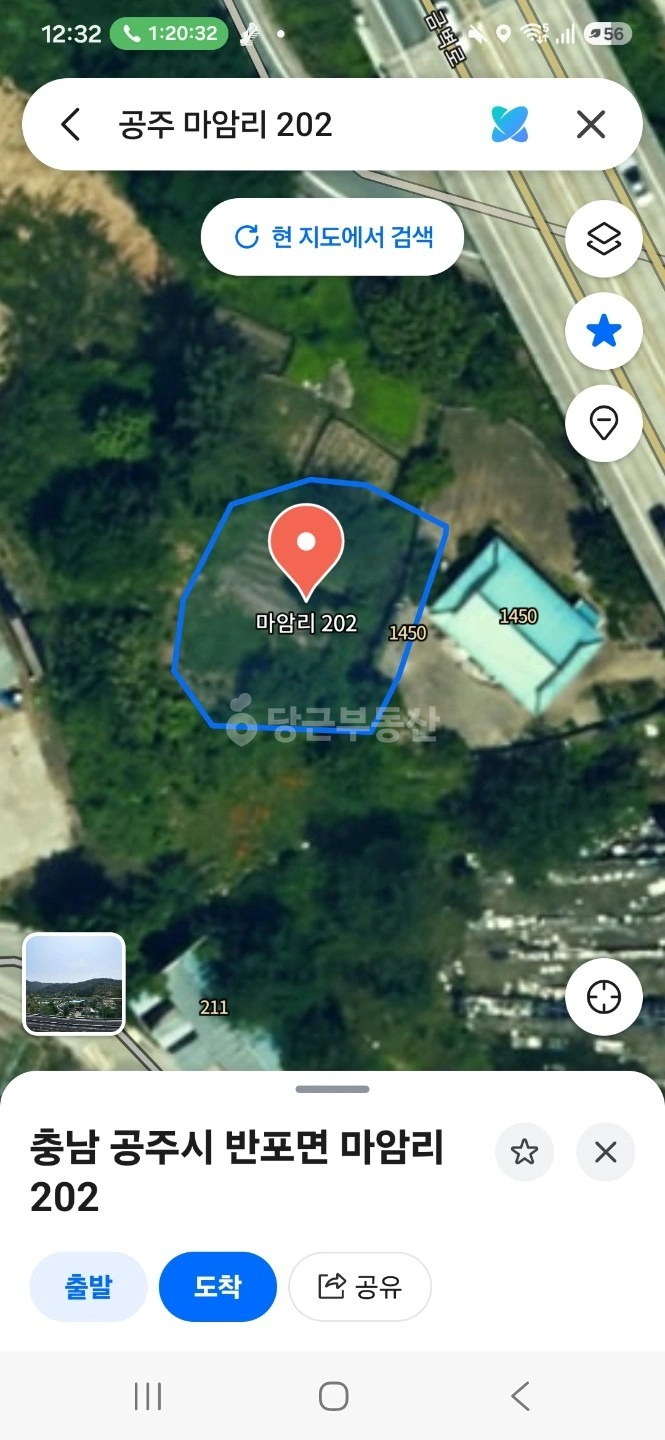Set this place as 출발 starting point
665x1440 pixels.
[89, 1286]
